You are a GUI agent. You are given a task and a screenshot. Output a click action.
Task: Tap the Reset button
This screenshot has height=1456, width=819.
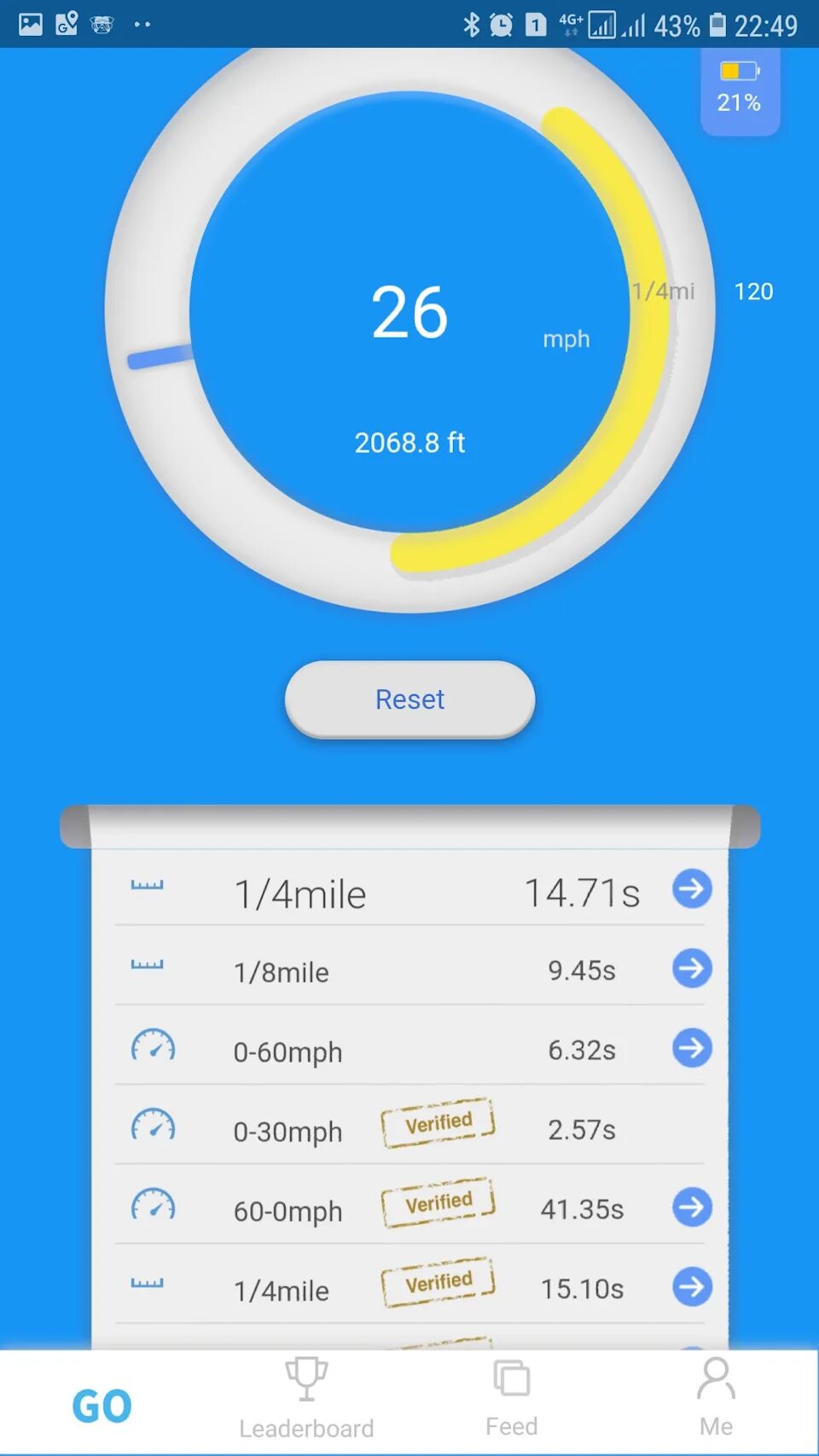409,699
